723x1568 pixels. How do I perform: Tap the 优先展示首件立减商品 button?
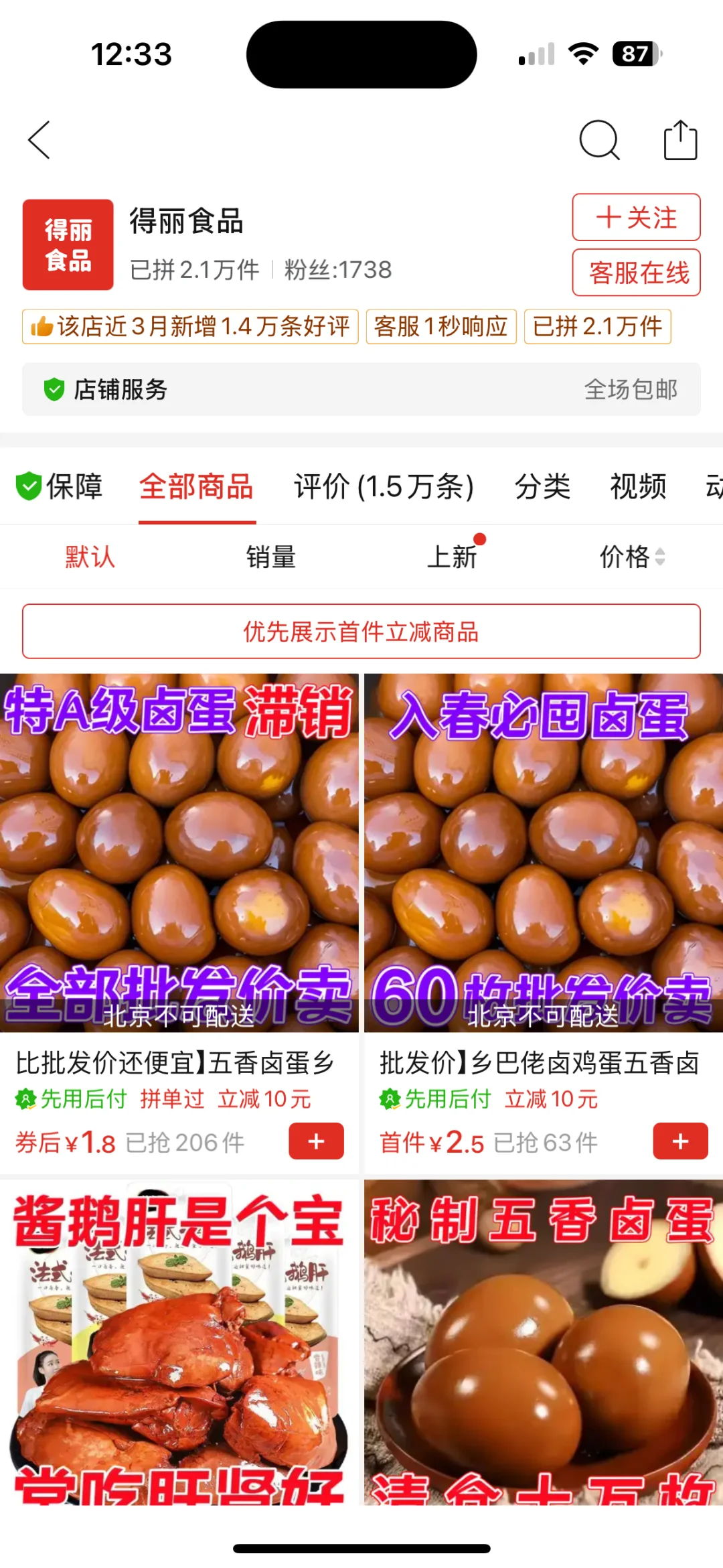(x=361, y=632)
